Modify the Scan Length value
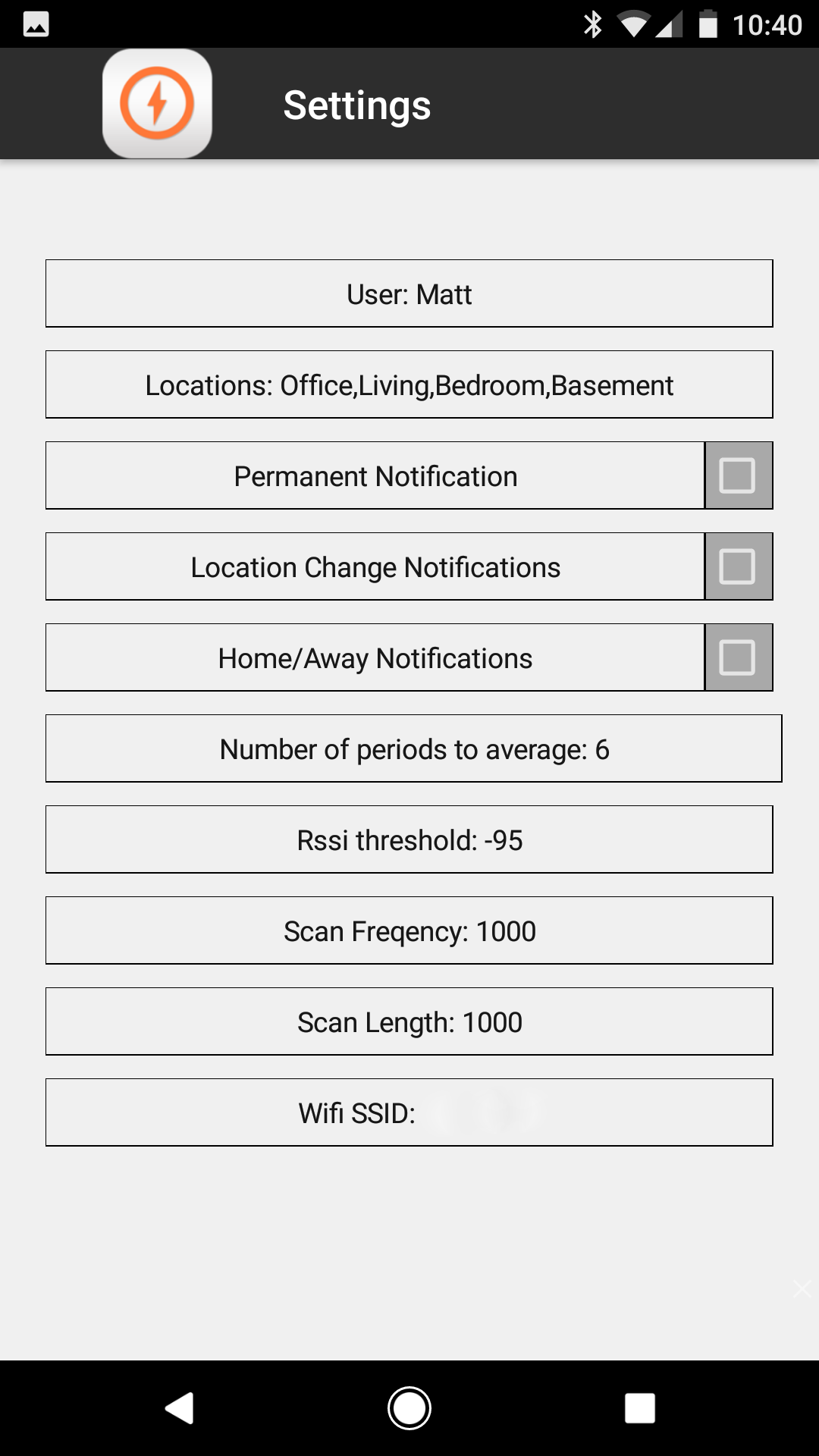The width and height of the screenshot is (819, 1456). pyautogui.click(x=409, y=1022)
